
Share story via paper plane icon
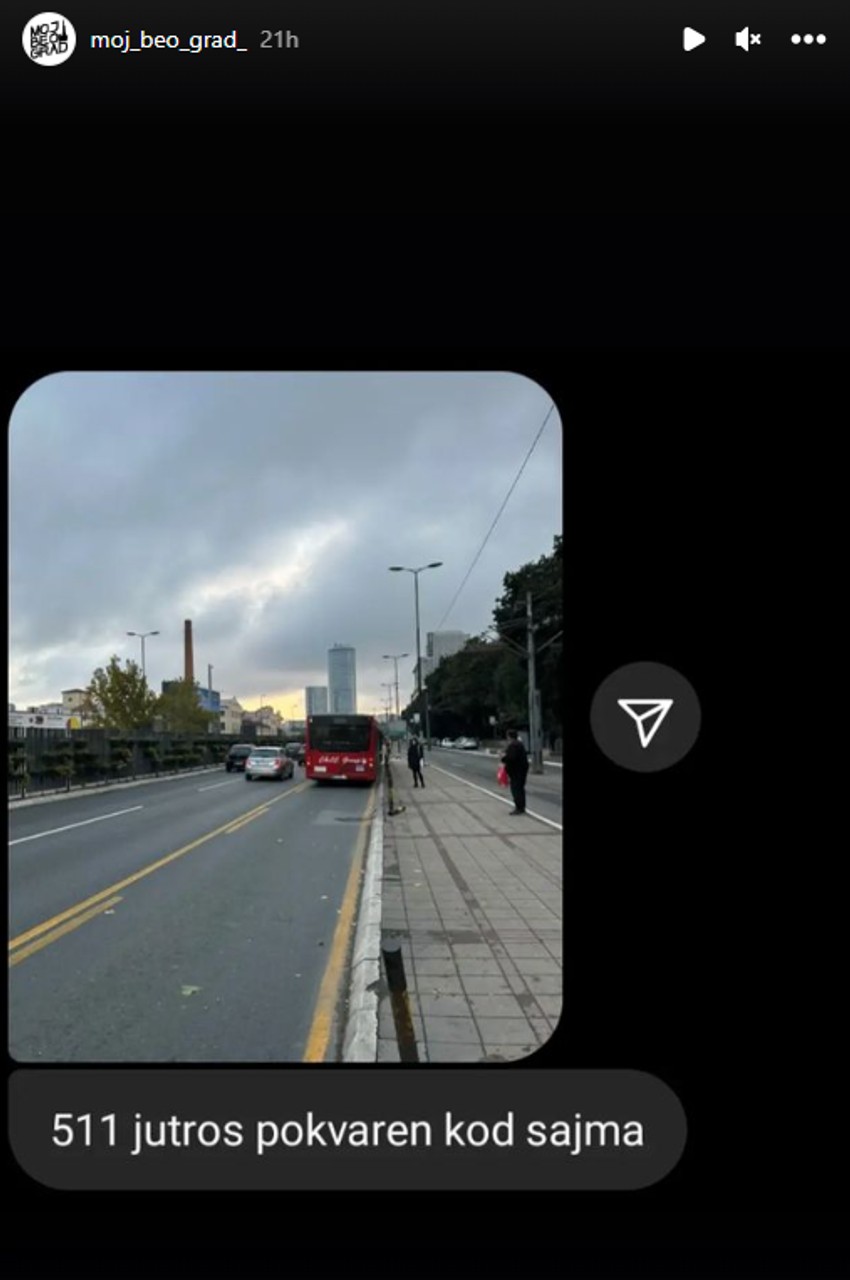645,717
